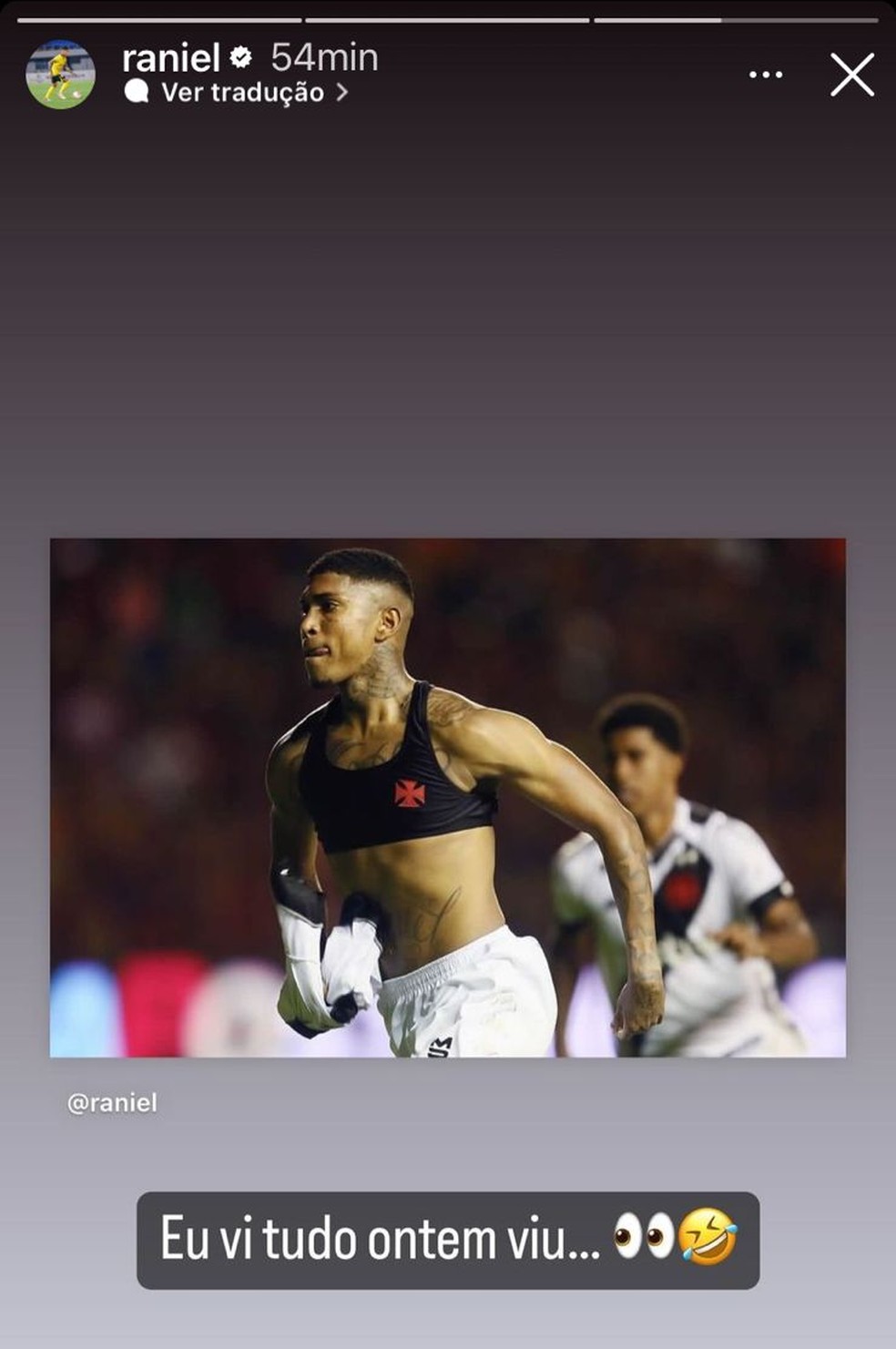Open the three-dot options menu
Viewport: 896px width, 1349px height.
pyautogui.click(x=766, y=75)
